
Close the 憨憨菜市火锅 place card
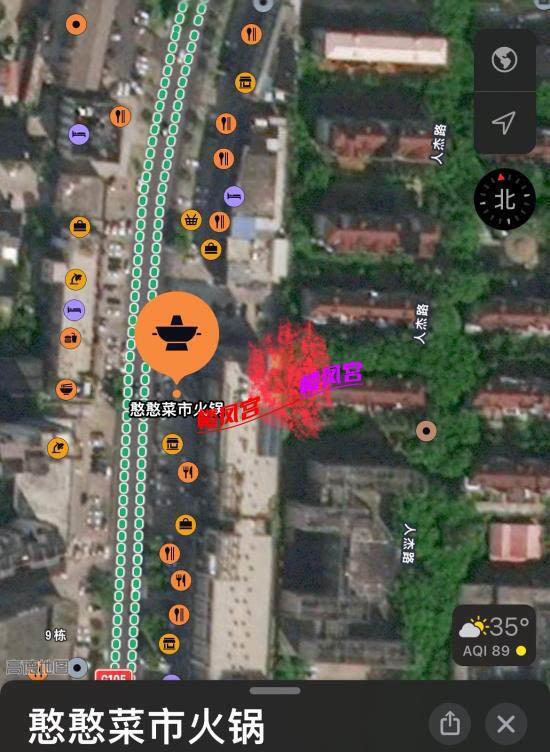[x=506, y=724]
